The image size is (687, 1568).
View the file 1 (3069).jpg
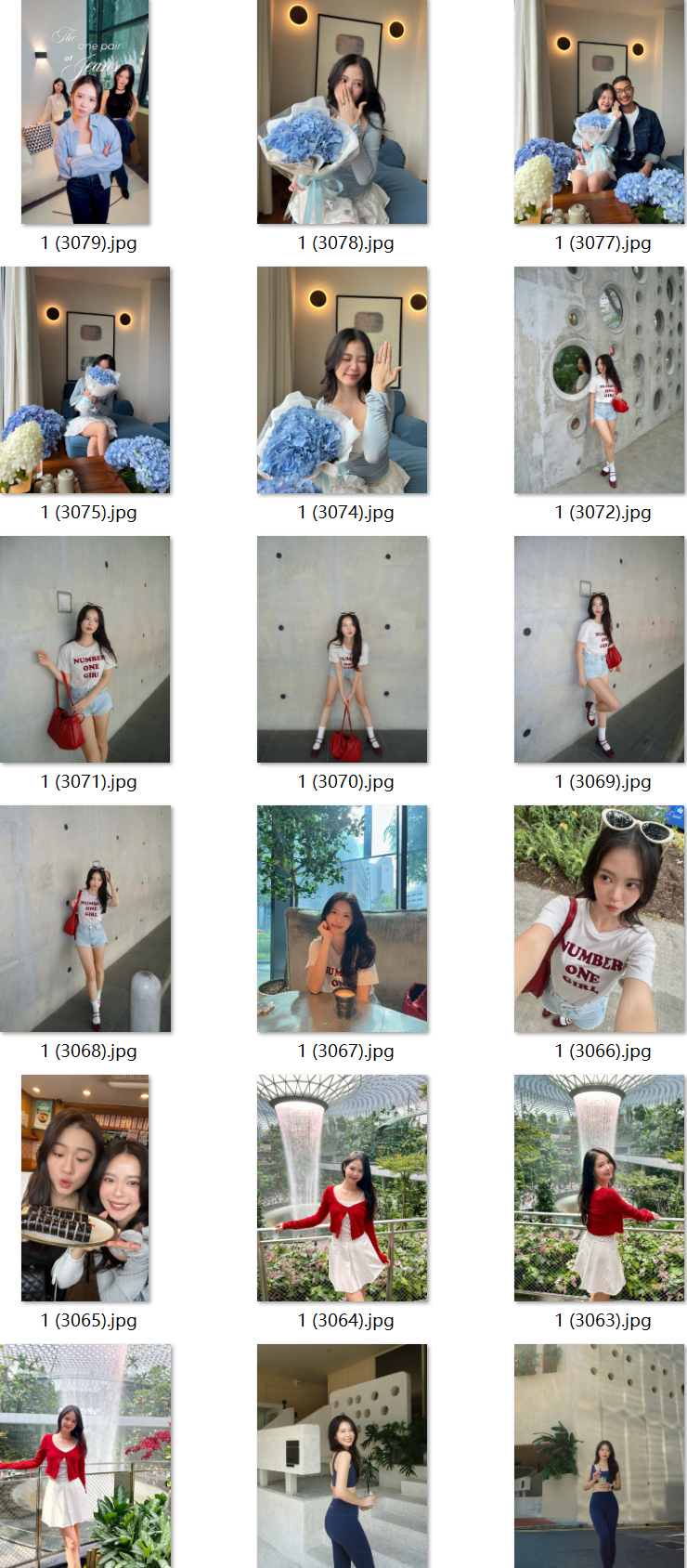[600, 649]
